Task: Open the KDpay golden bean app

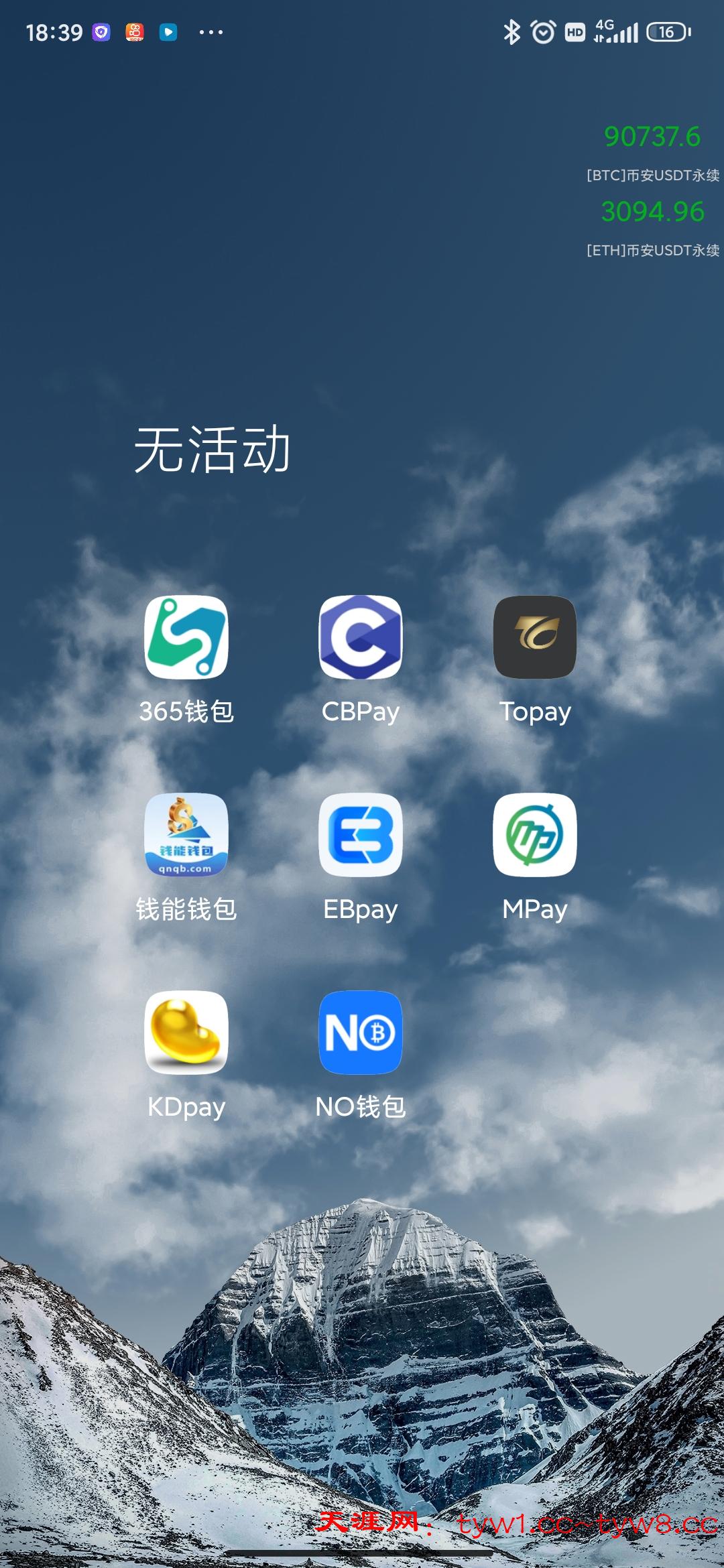Action: click(186, 1034)
